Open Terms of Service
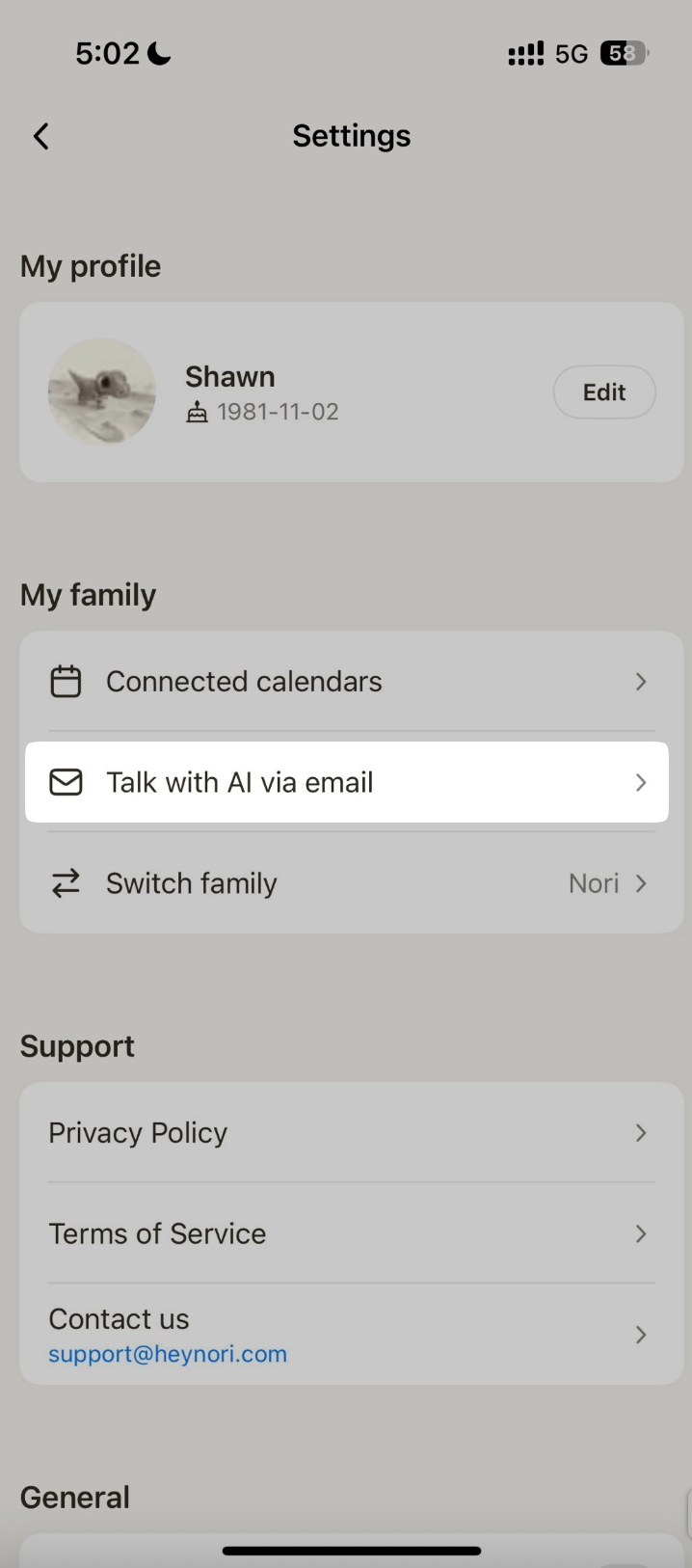The image size is (692, 1568). [347, 1233]
